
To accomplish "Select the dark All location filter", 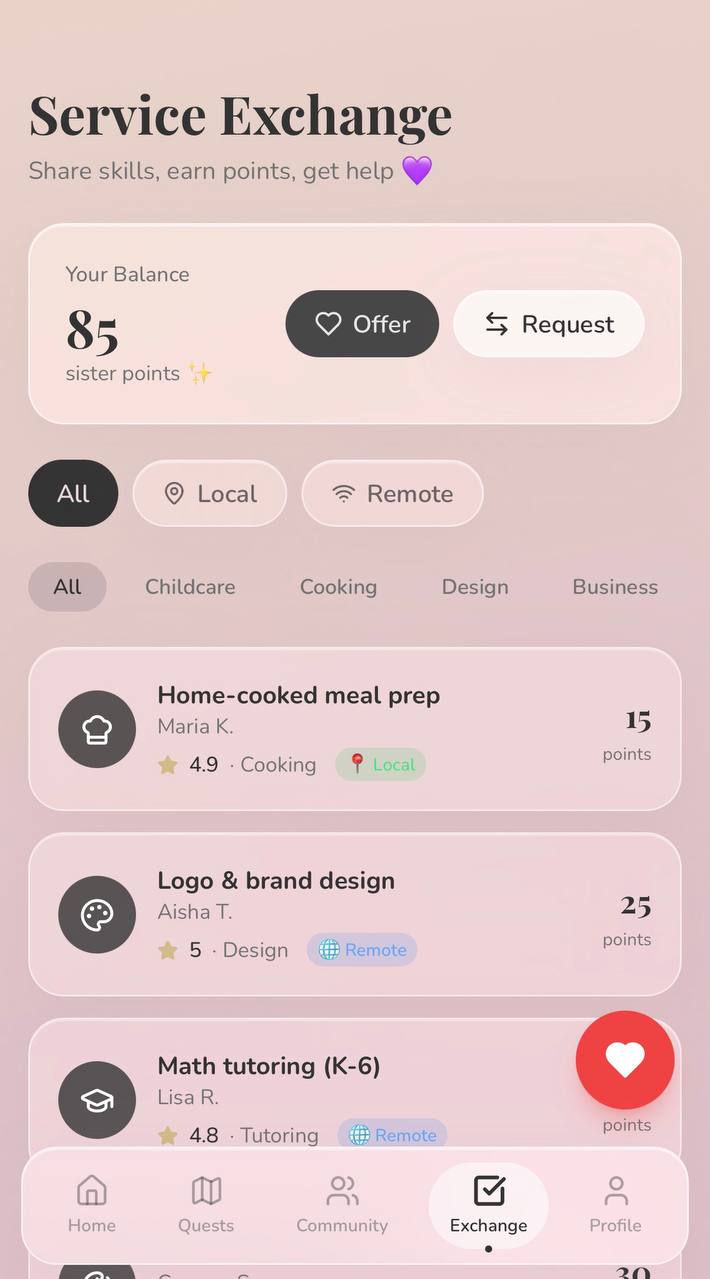I will (73, 493).
